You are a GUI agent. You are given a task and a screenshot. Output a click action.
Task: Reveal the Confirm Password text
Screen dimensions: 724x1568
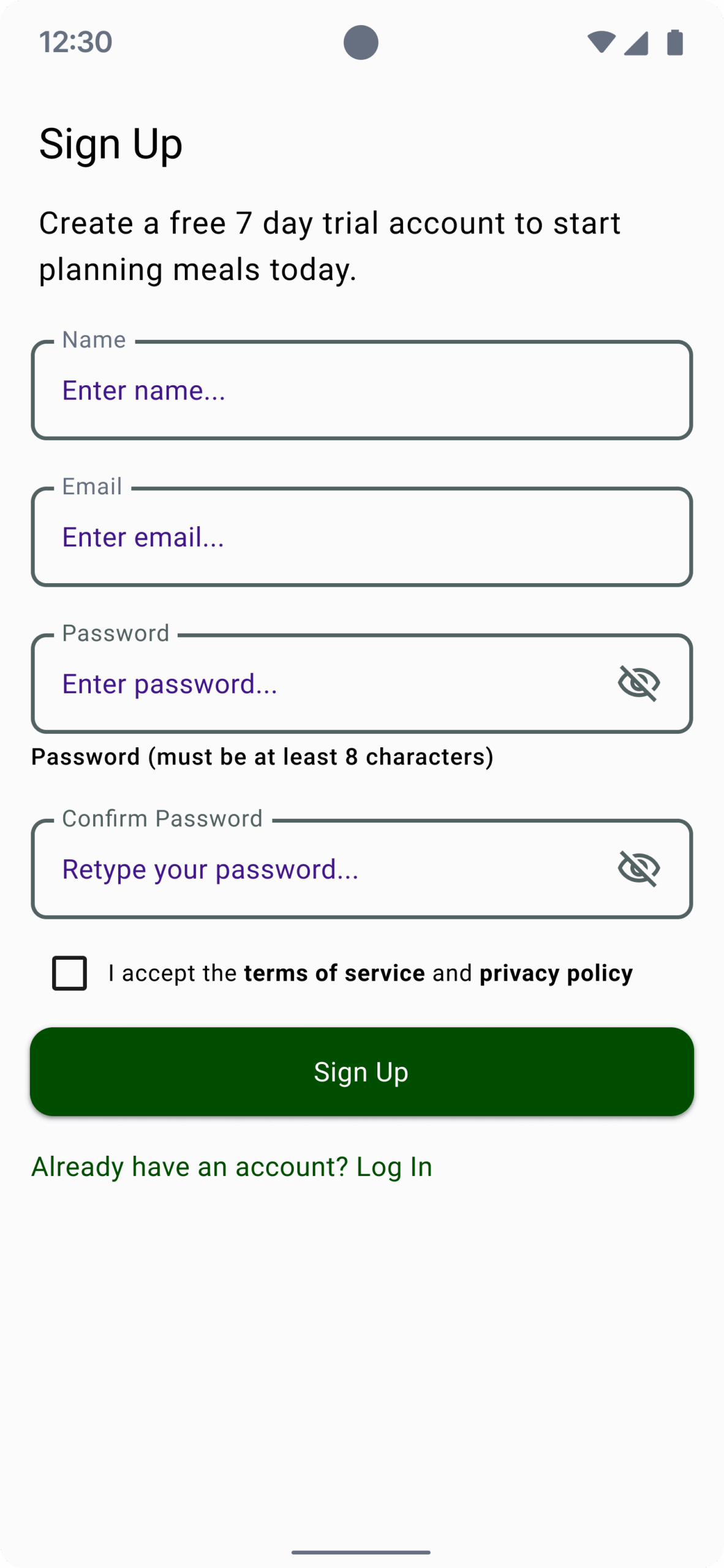pyautogui.click(x=639, y=869)
